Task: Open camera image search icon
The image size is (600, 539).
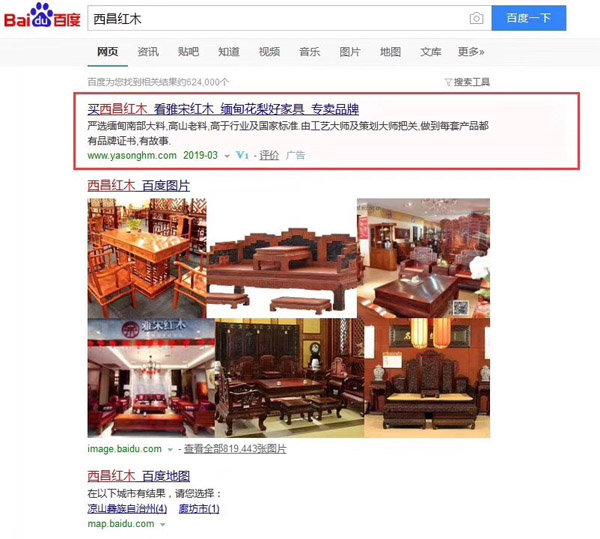Action: 476,19
